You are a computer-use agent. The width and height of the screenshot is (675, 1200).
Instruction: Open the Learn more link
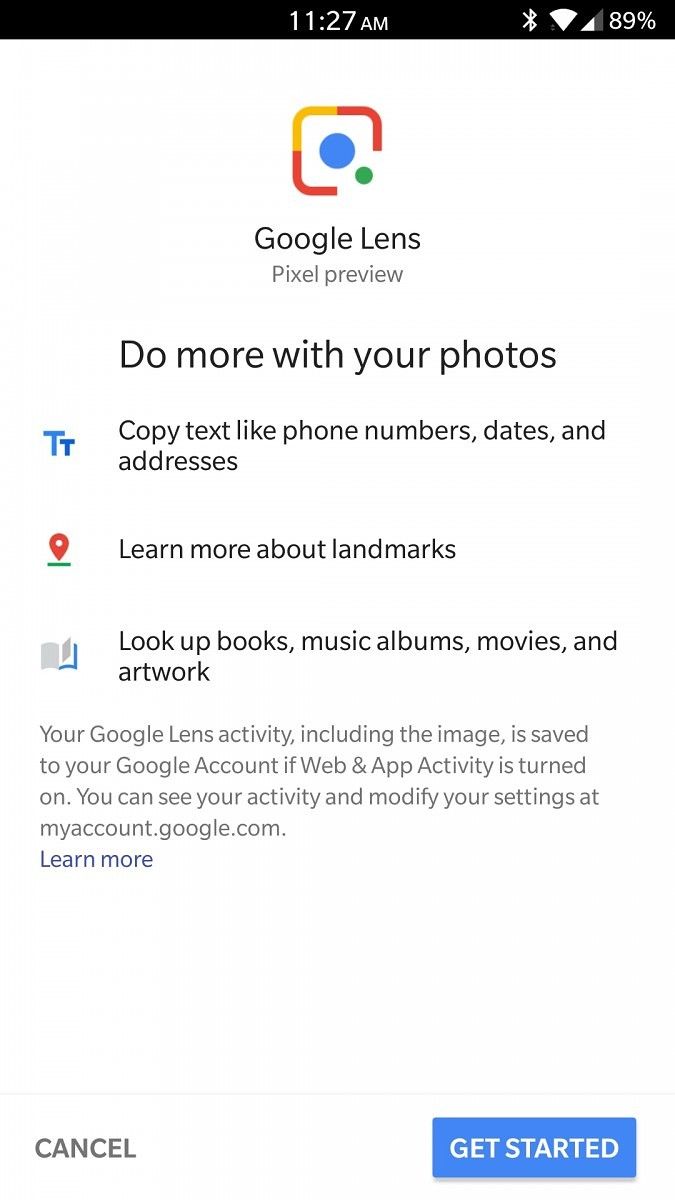tap(96, 860)
